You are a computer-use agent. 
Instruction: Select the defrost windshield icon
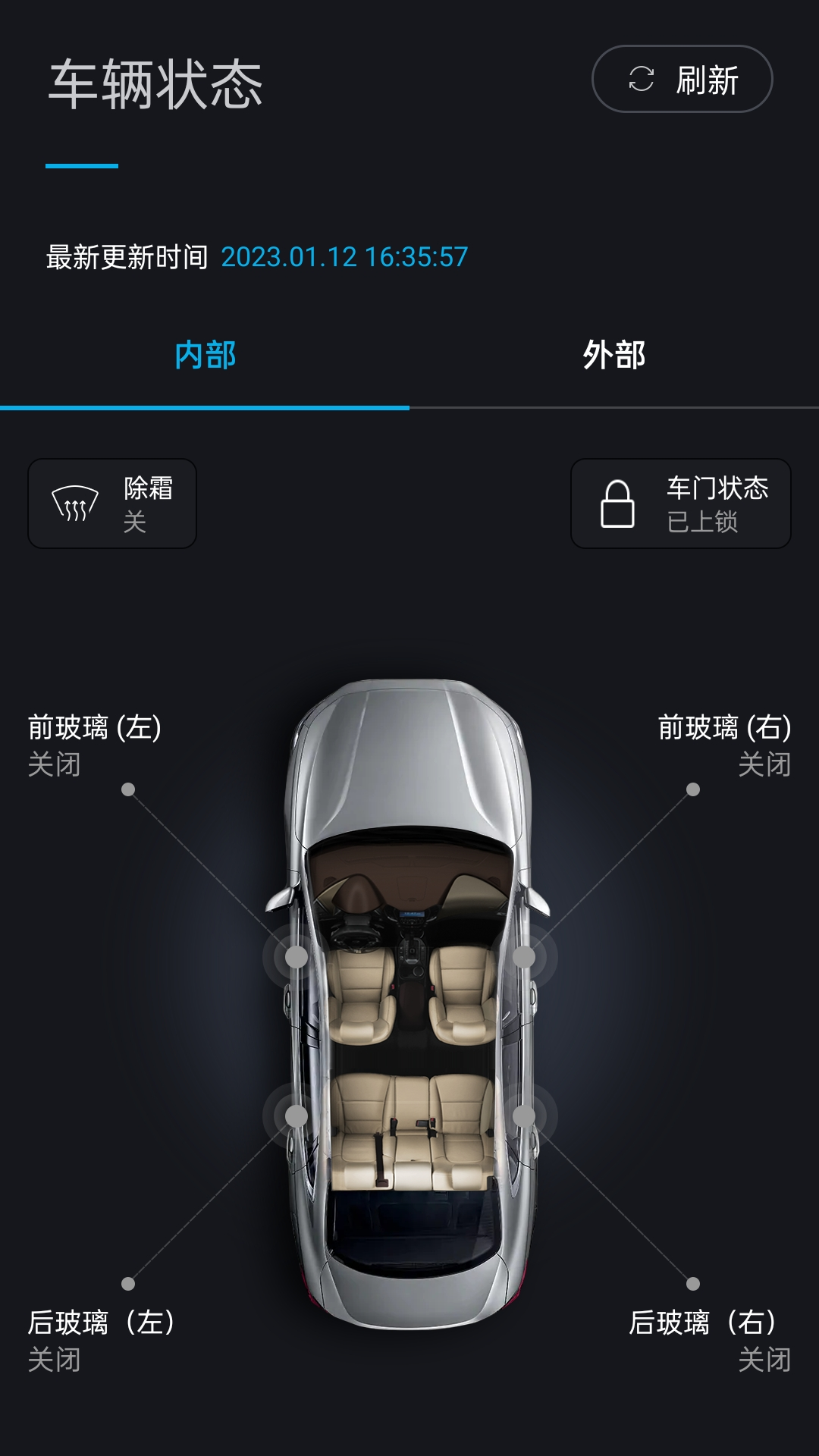click(76, 503)
